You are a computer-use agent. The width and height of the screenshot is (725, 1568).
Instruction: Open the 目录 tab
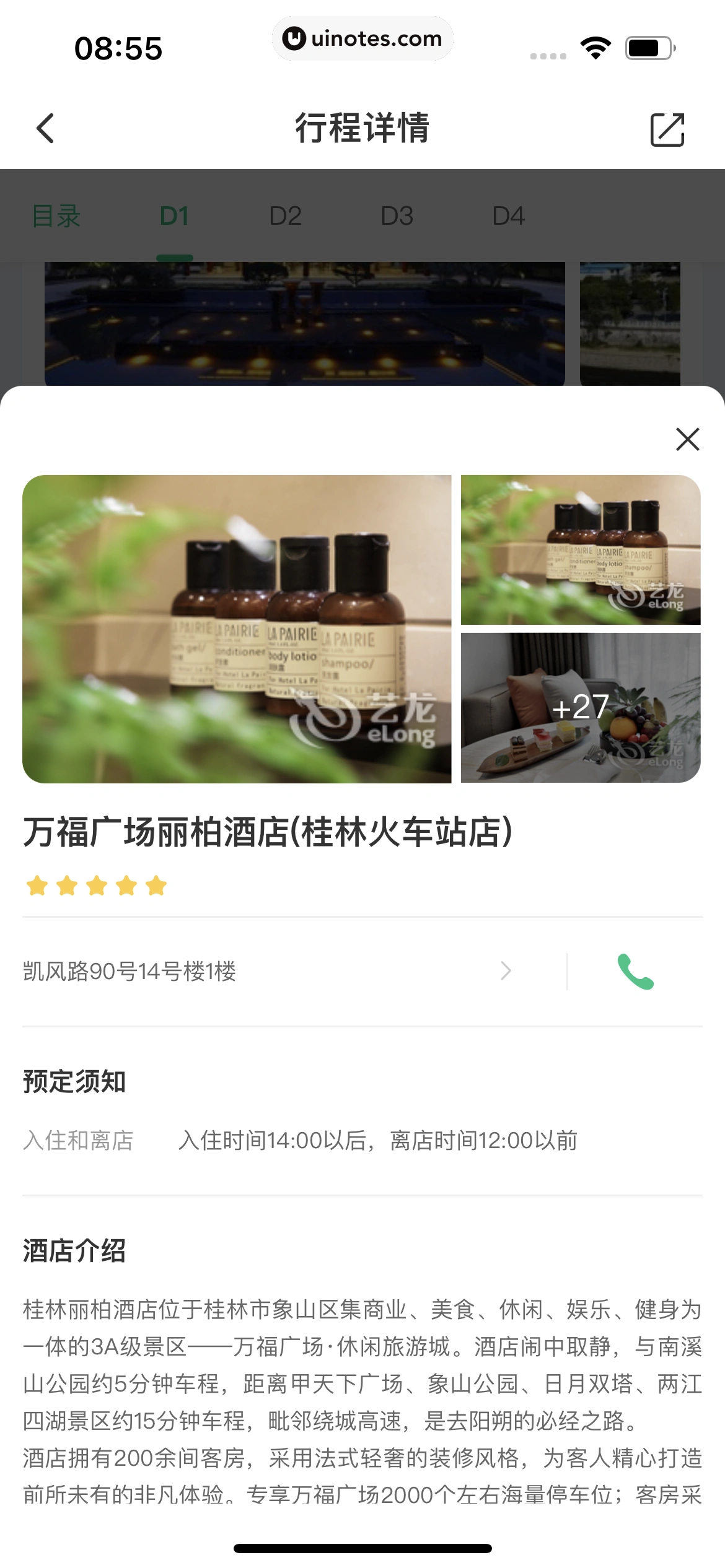point(56,216)
